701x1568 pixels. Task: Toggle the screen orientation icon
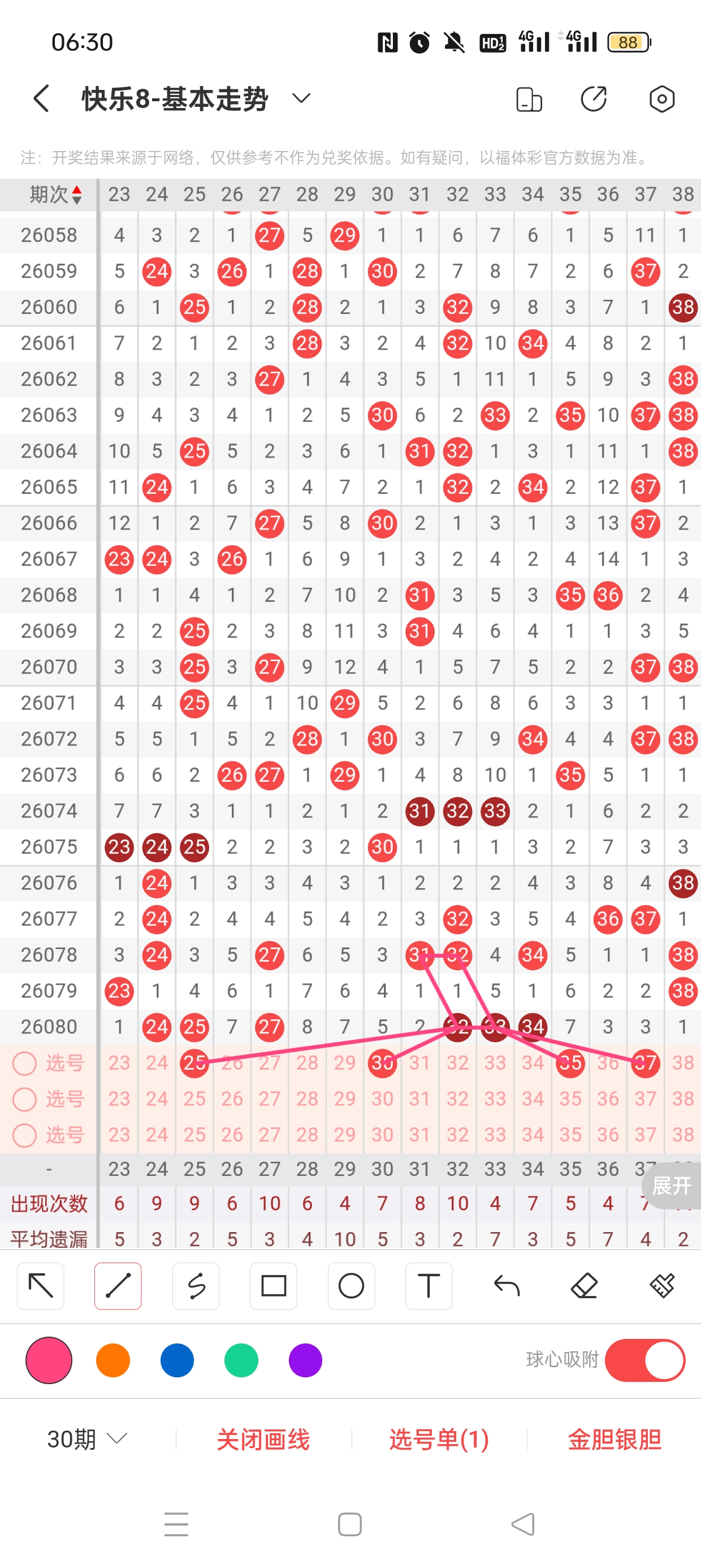tap(529, 99)
